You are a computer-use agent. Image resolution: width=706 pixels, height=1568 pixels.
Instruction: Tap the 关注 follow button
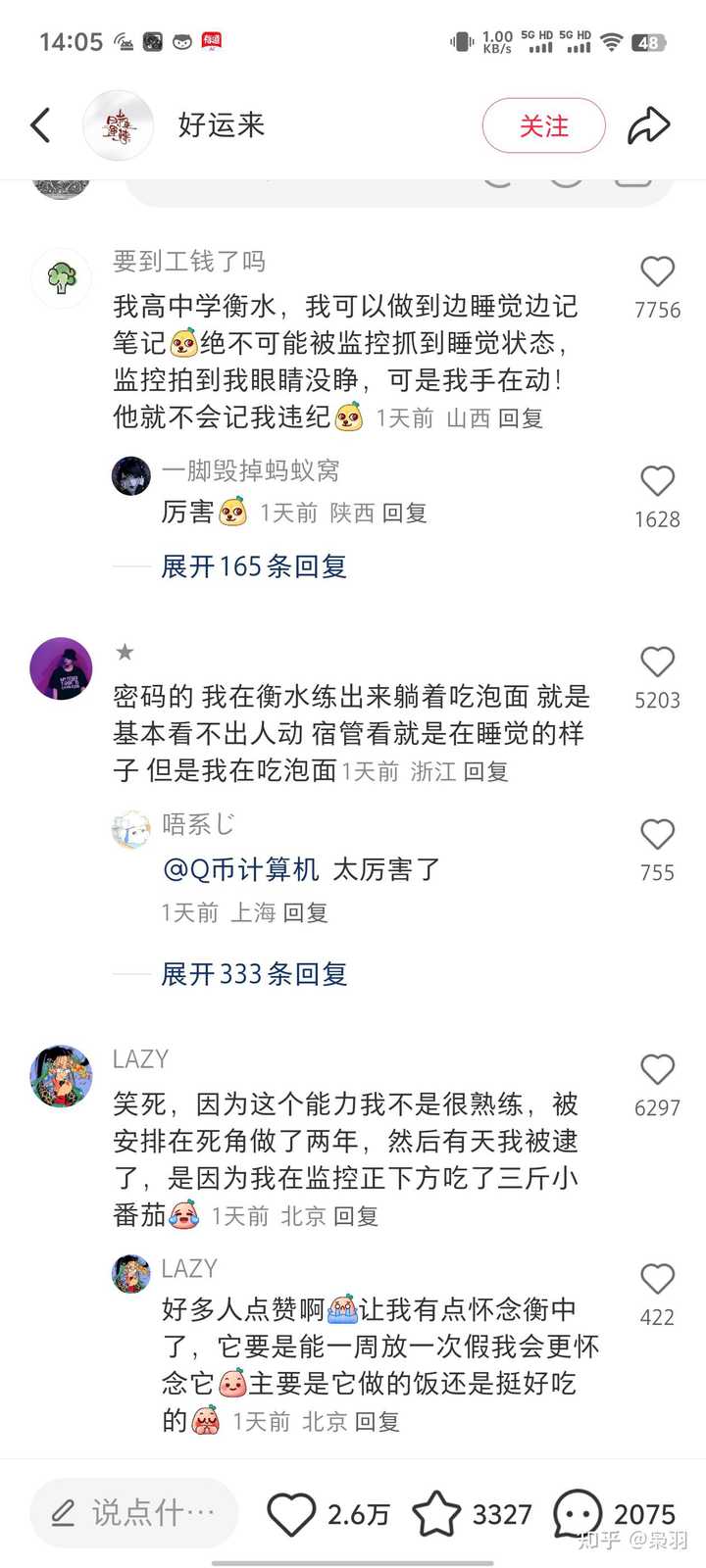click(543, 125)
